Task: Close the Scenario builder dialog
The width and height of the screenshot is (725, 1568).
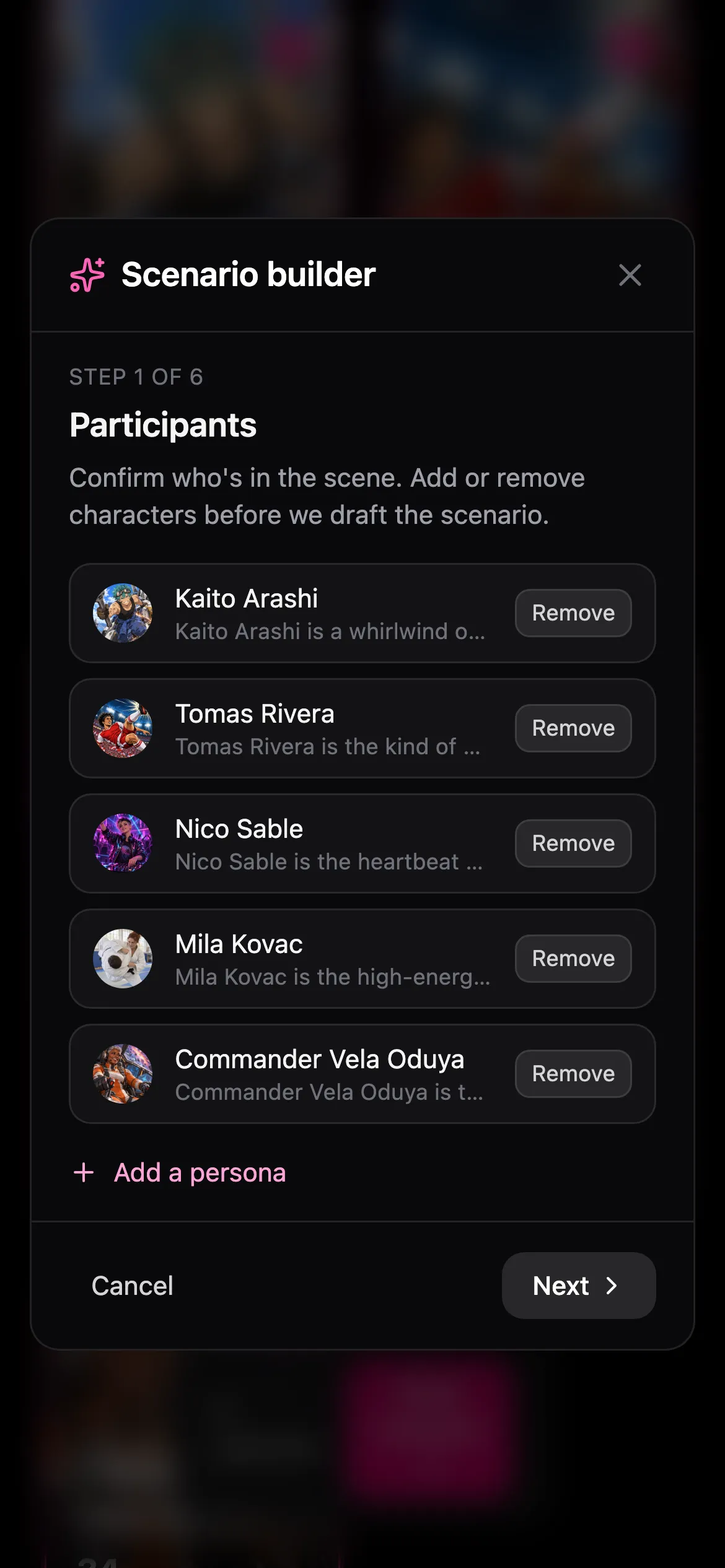Action: click(630, 275)
